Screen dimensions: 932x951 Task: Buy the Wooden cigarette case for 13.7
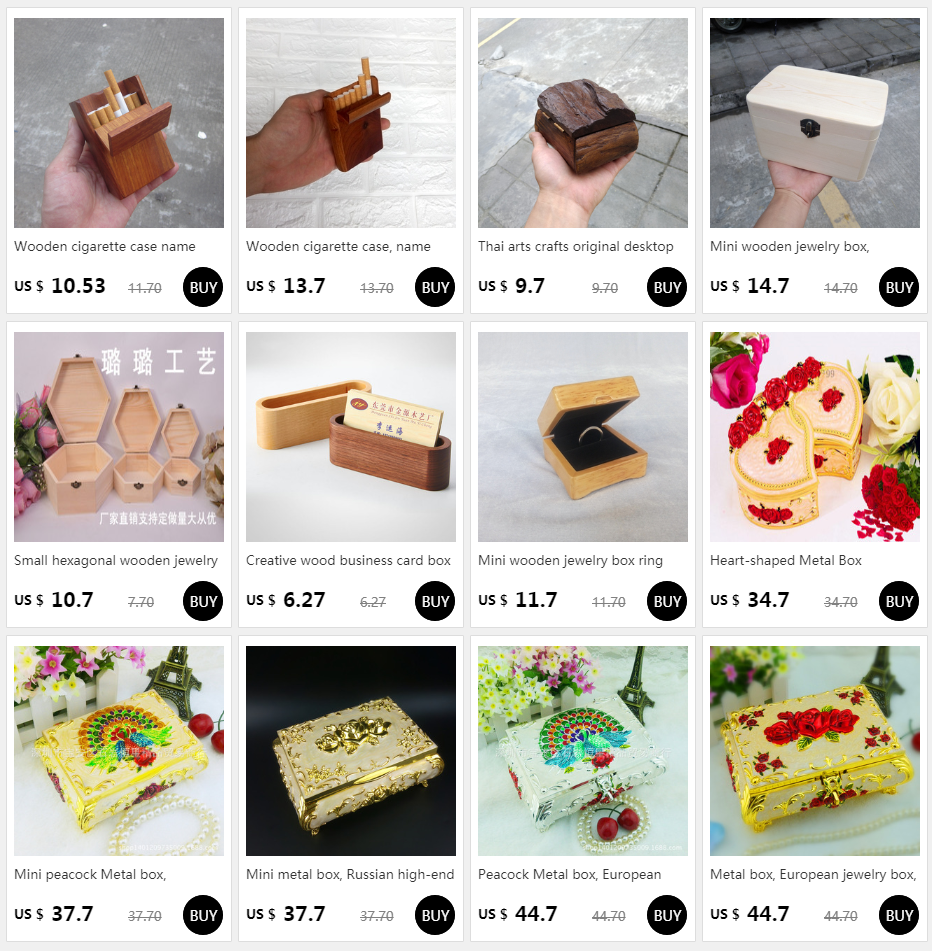point(435,287)
